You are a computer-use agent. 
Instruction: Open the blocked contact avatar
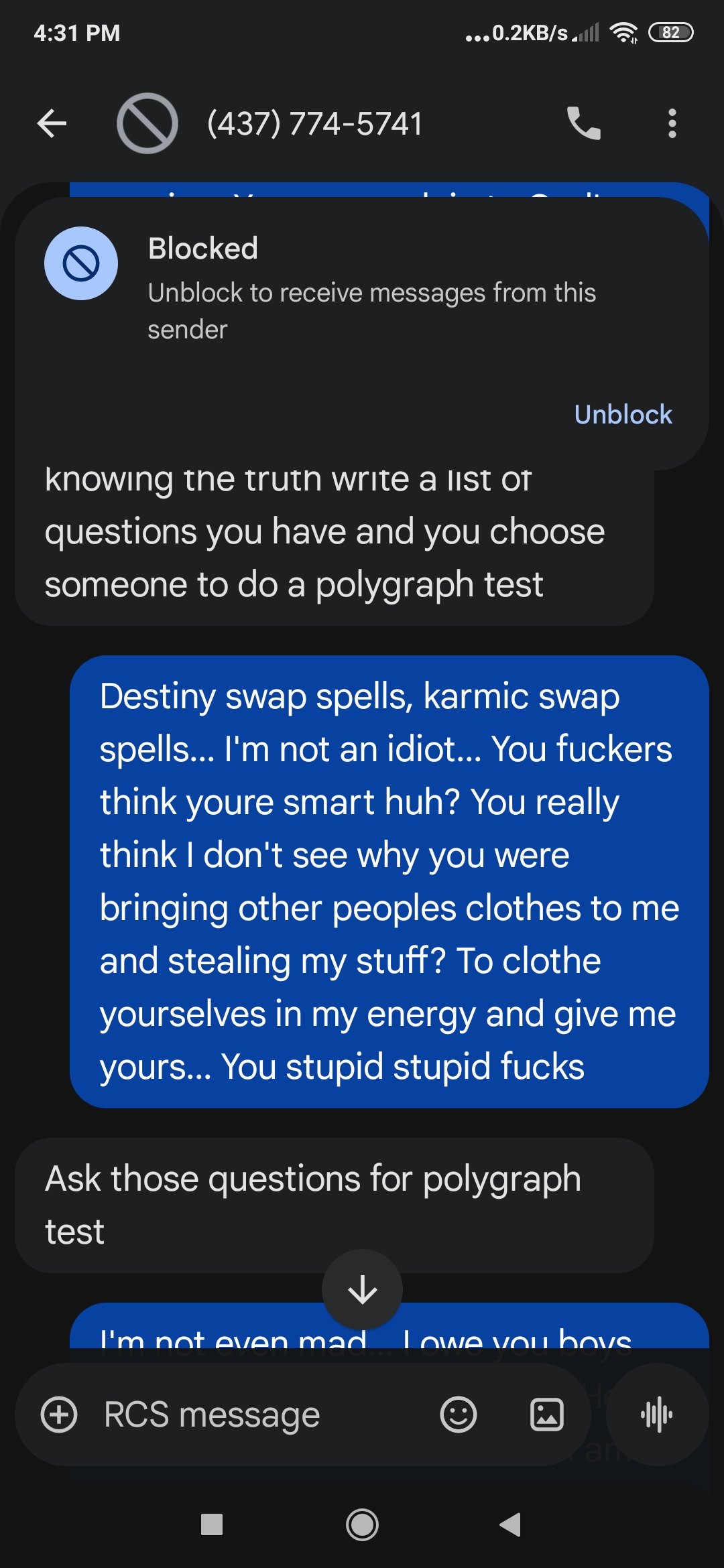147,123
